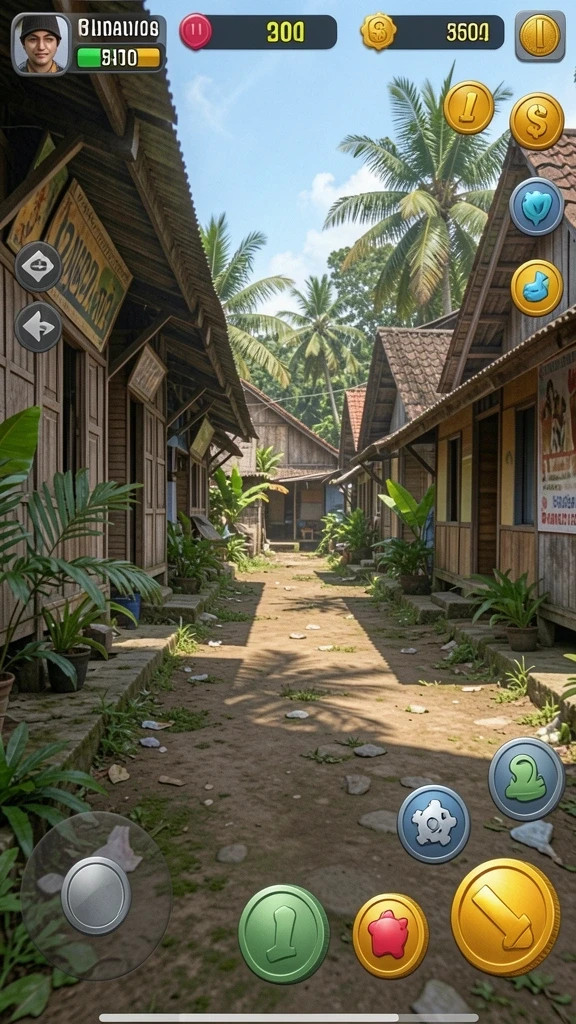This screenshot has height=1024, width=576.
Task: Tap the blue button with green 2
Action: click(526, 778)
